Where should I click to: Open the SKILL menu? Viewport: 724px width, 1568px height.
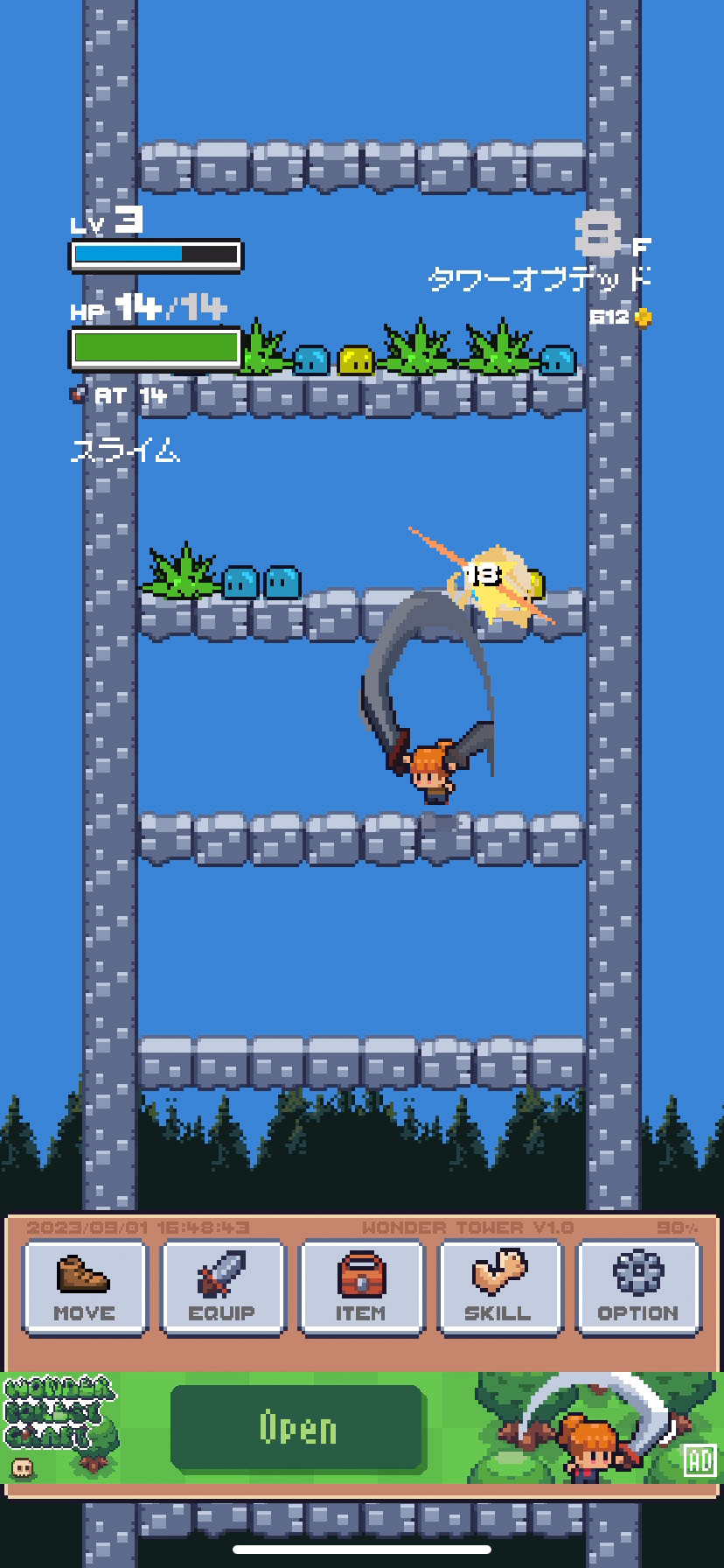(x=498, y=1287)
